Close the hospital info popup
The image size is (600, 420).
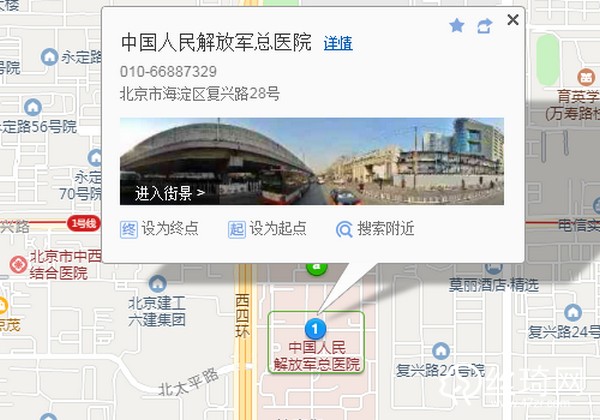pos(513,20)
